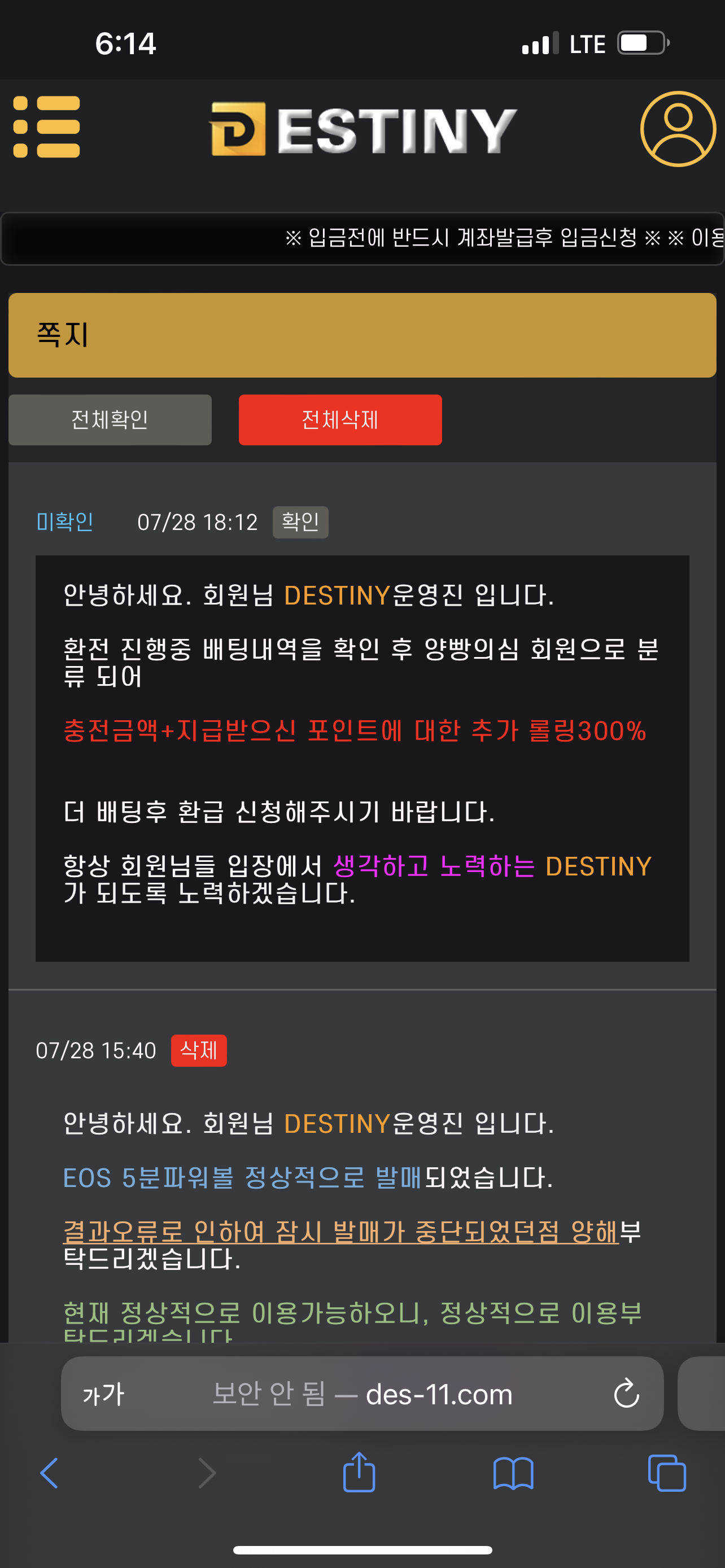
Task: Show all open Safari tabs
Action: [x=667, y=1473]
